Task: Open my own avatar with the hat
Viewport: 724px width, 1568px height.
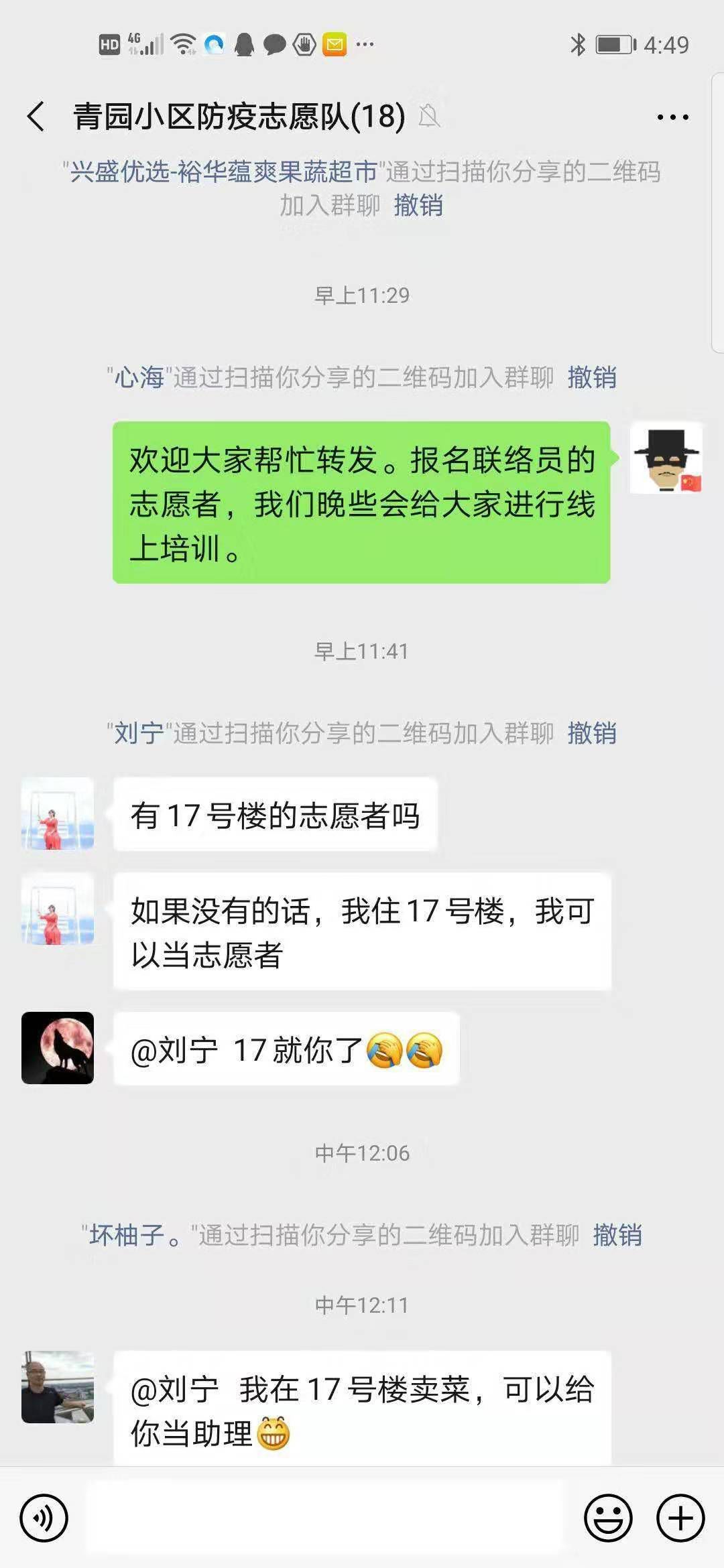Action: 666,458
